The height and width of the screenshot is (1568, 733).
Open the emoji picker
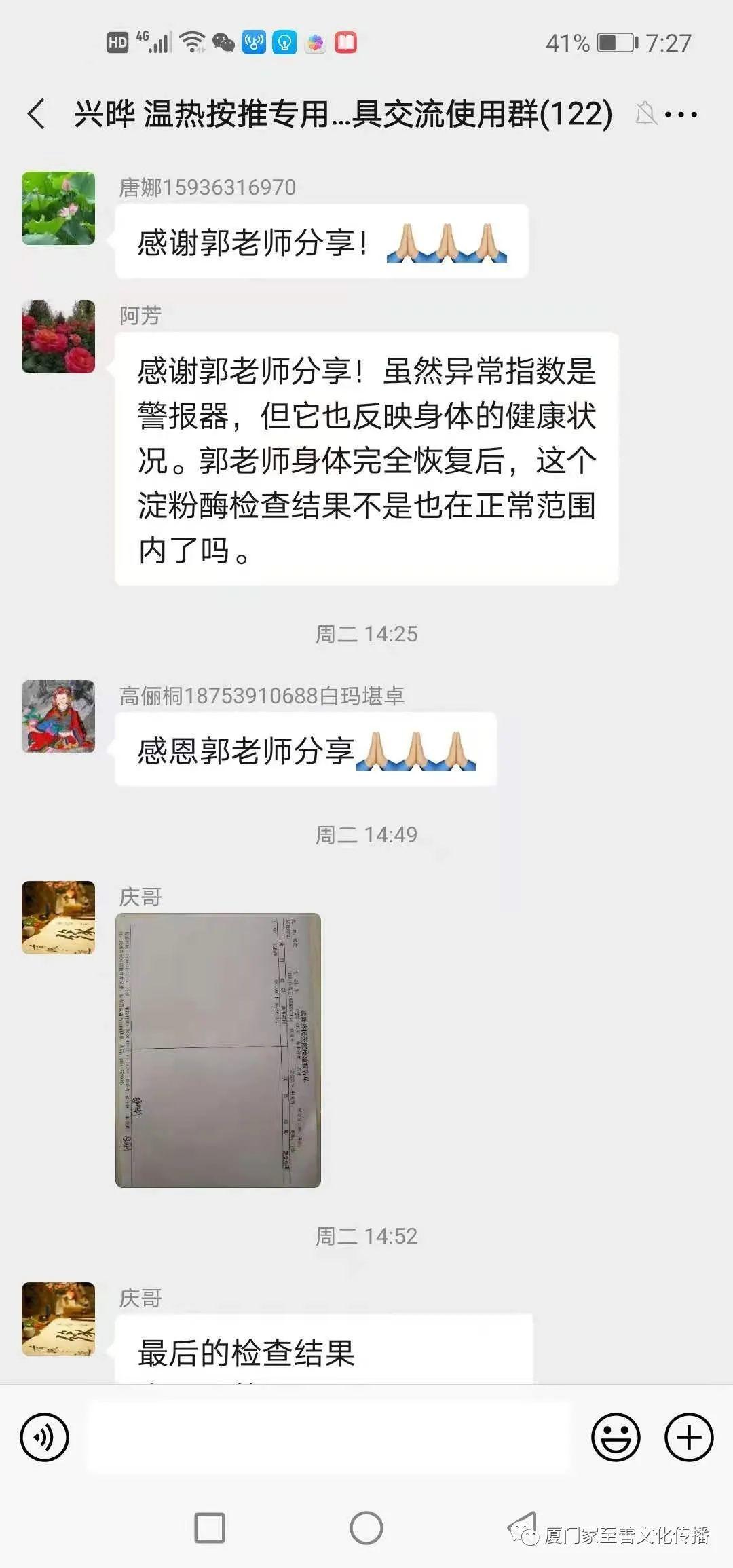tap(616, 1437)
